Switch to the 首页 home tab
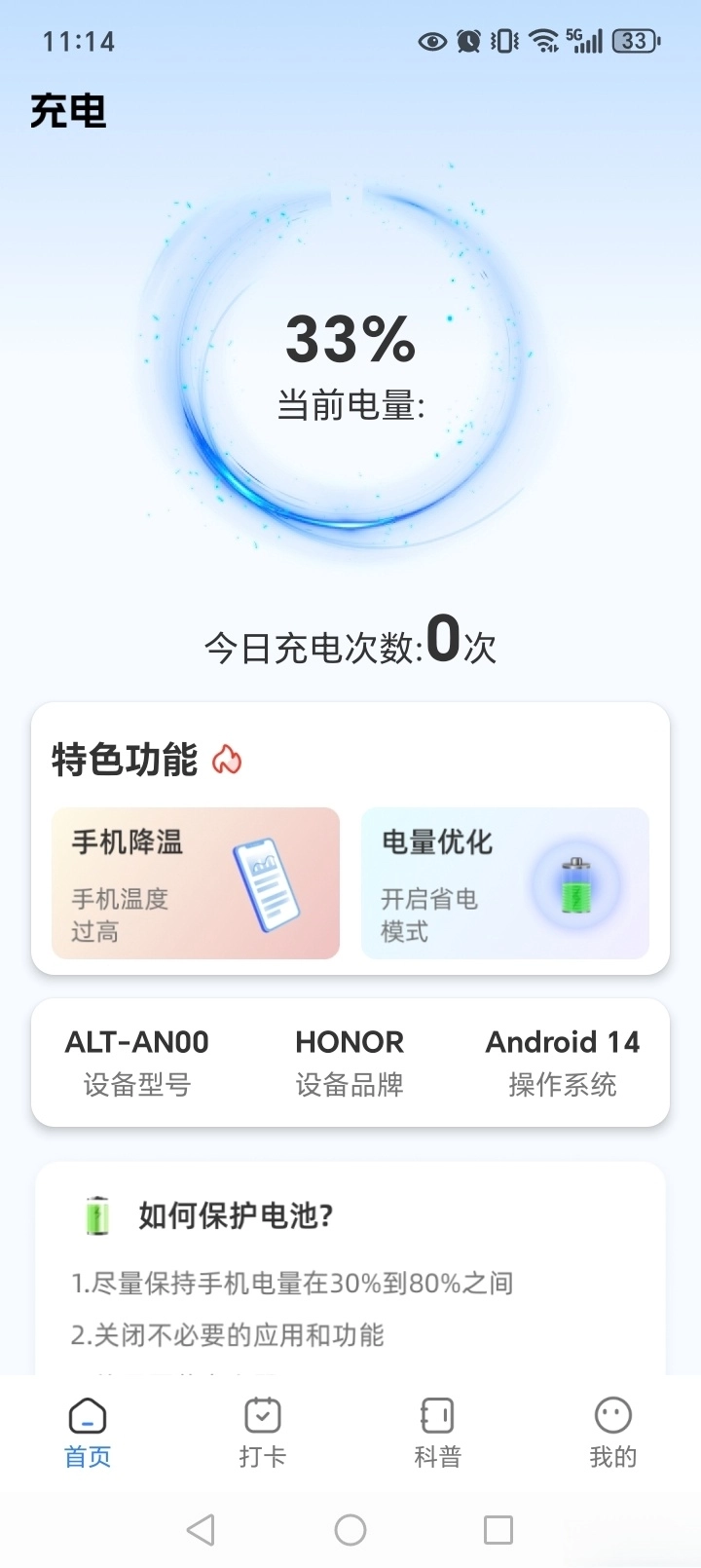 coord(88,1433)
